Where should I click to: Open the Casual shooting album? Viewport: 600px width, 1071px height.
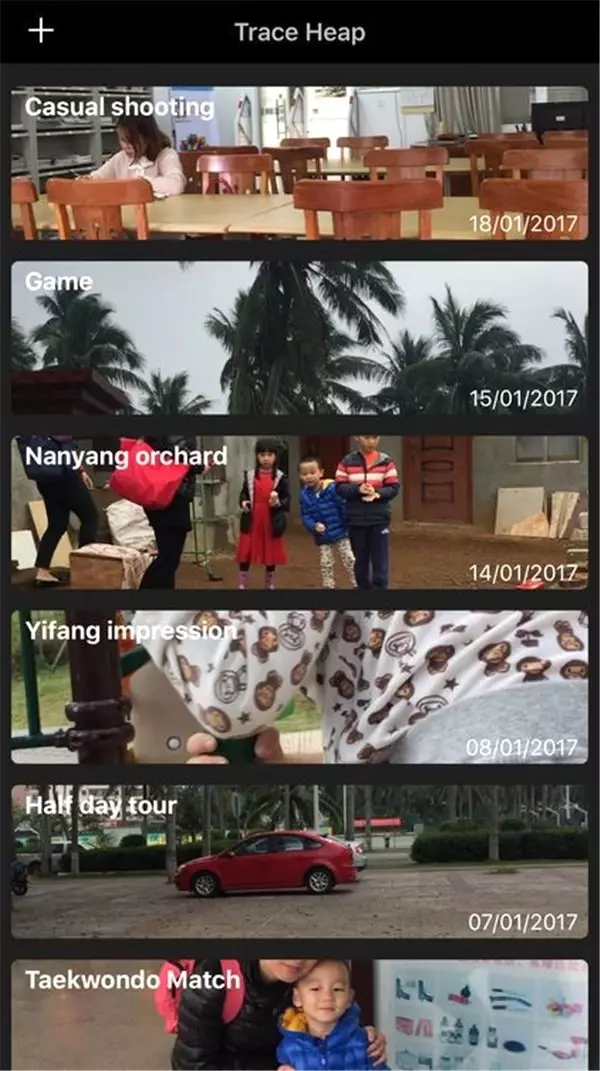300,163
